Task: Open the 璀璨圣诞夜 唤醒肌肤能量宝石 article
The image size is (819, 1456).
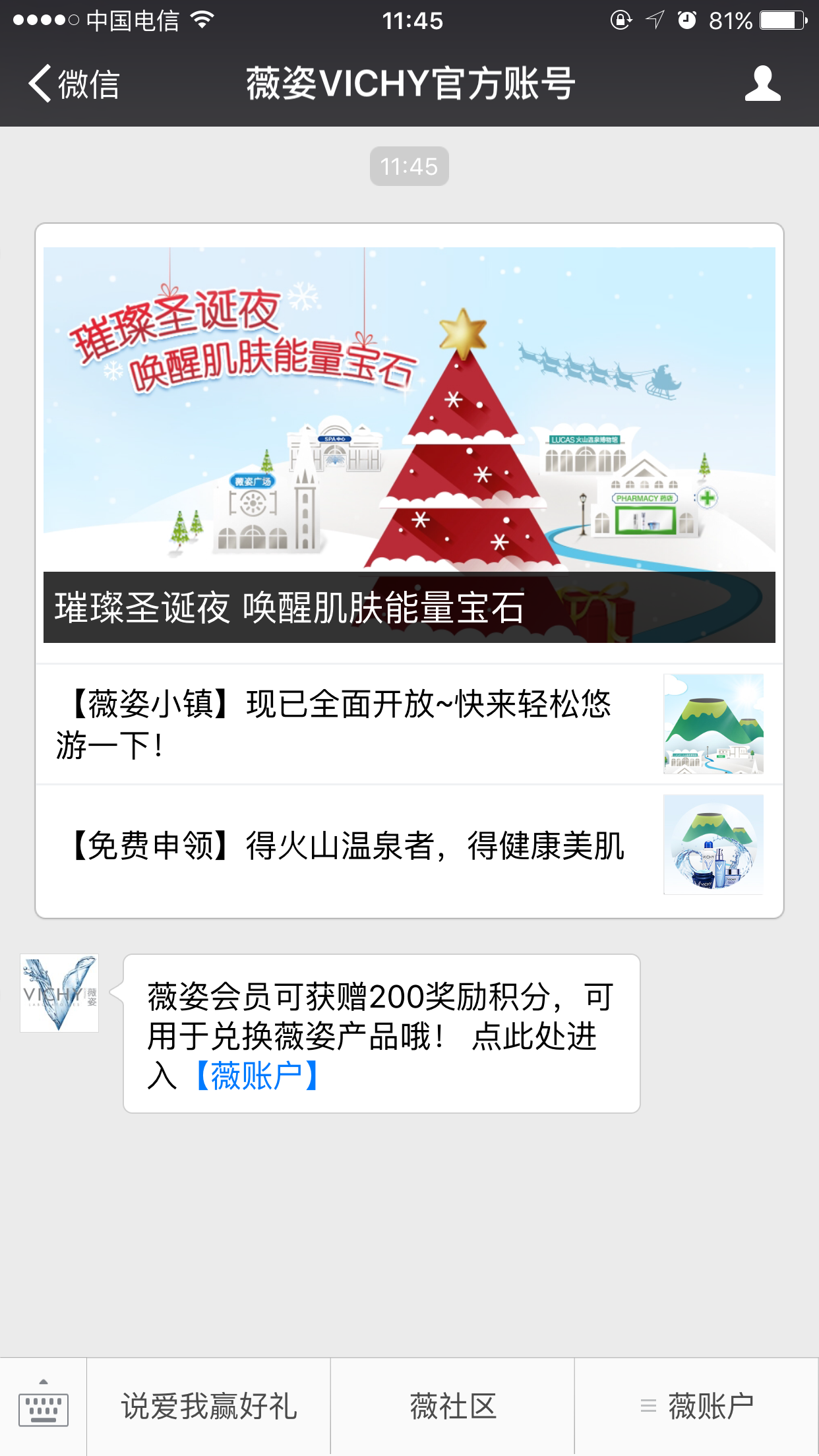Action: pos(409,444)
